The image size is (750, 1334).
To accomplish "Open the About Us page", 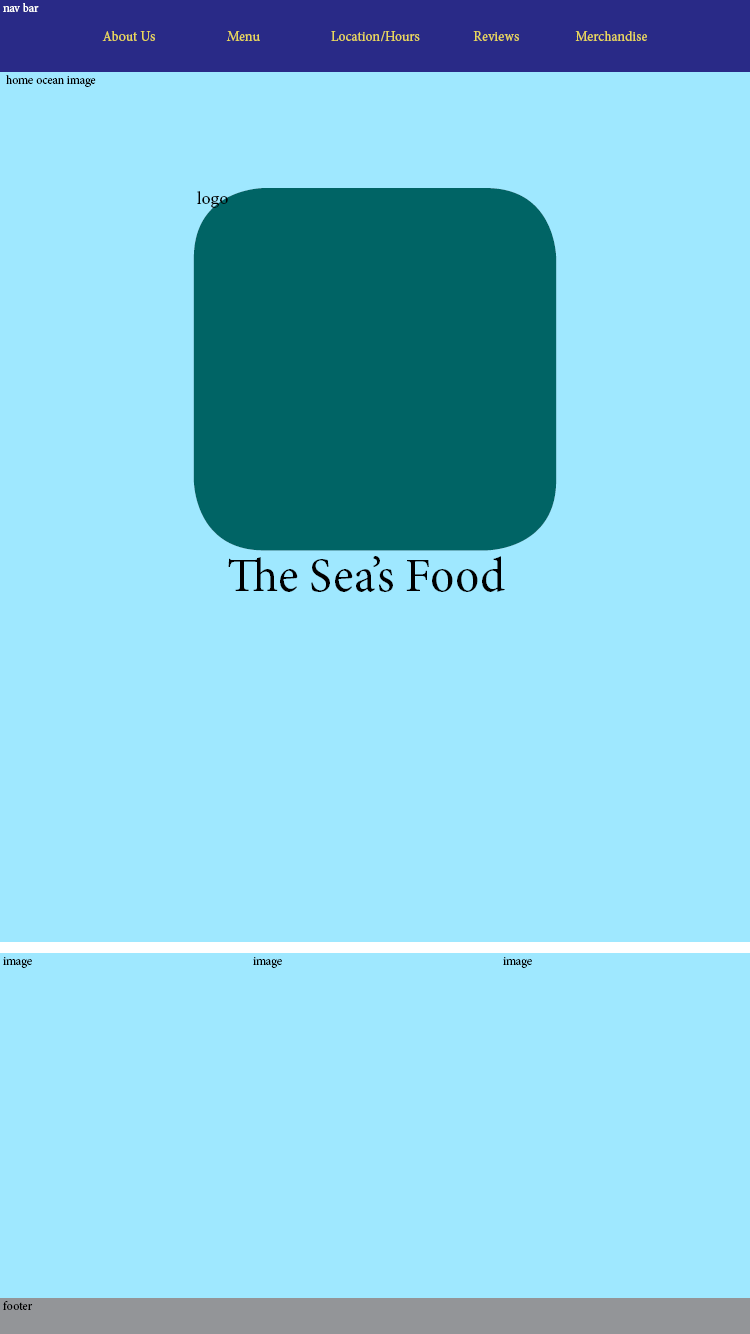I will coord(129,37).
